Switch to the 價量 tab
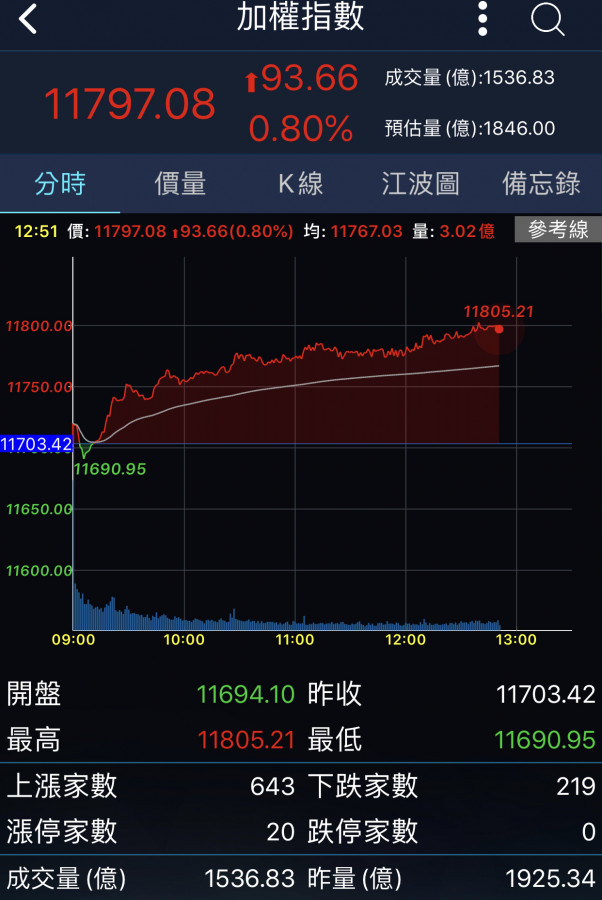The height and width of the screenshot is (900, 602). pyautogui.click(x=180, y=183)
